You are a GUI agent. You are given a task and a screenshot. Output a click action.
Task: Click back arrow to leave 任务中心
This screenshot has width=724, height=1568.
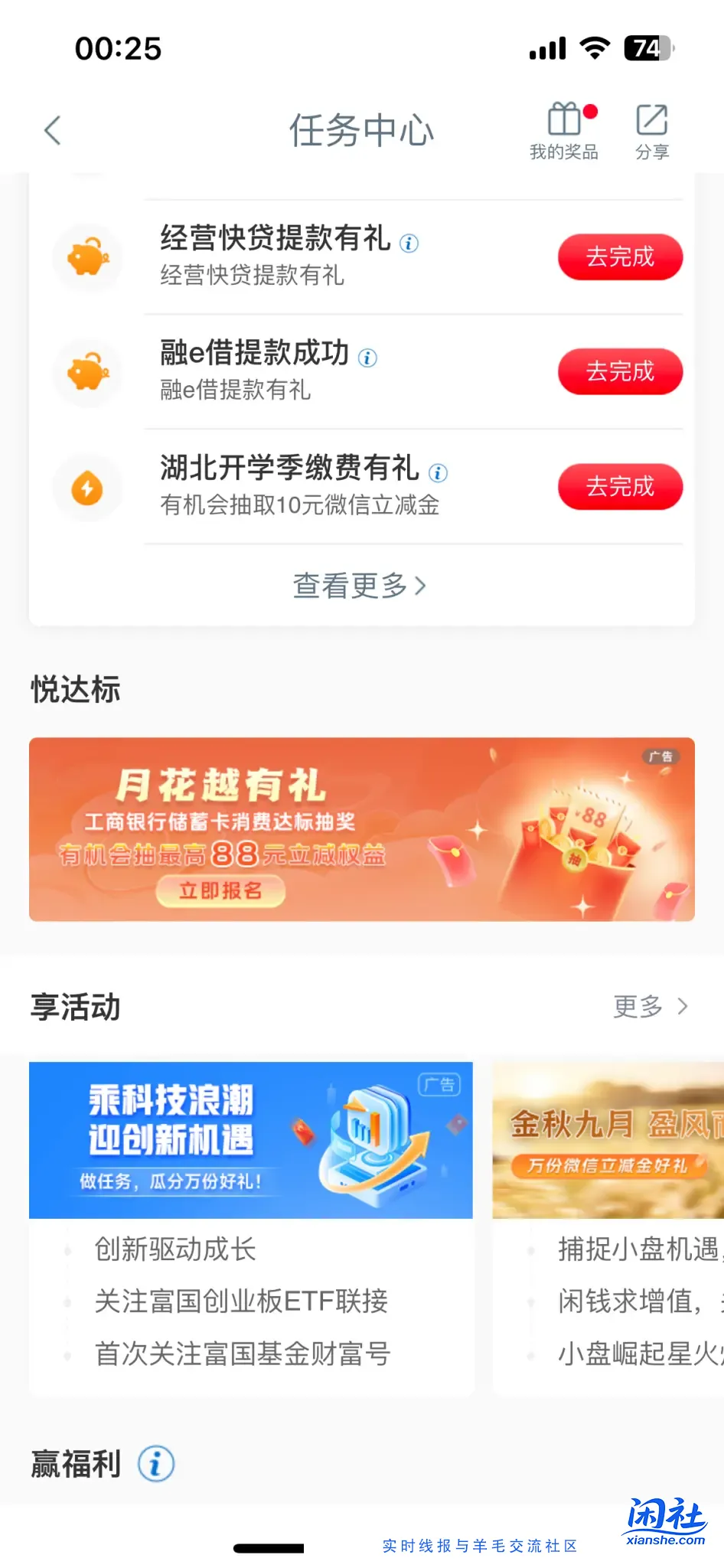51,129
